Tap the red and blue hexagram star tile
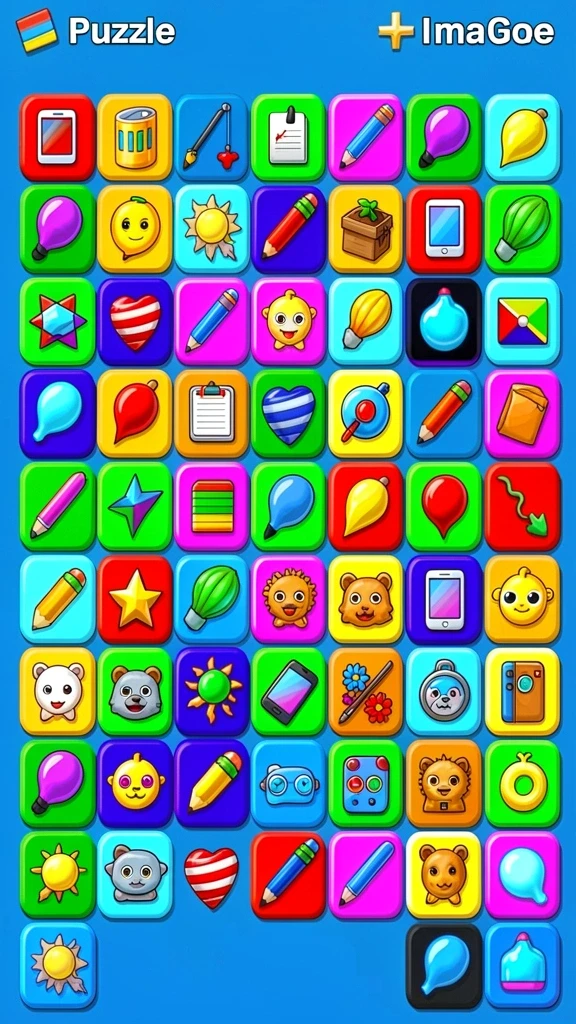Image resolution: width=576 pixels, height=1024 pixels. pos(57,321)
